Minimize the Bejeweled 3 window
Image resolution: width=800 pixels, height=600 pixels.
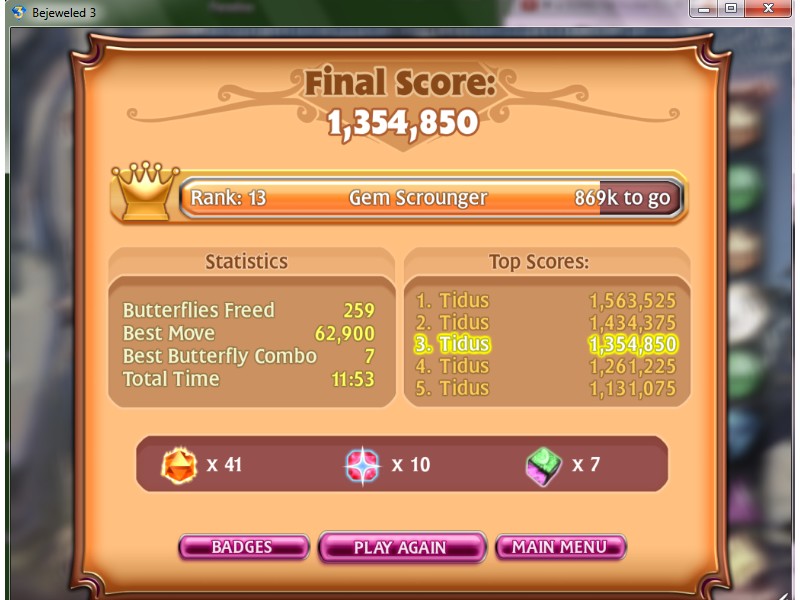click(x=706, y=9)
